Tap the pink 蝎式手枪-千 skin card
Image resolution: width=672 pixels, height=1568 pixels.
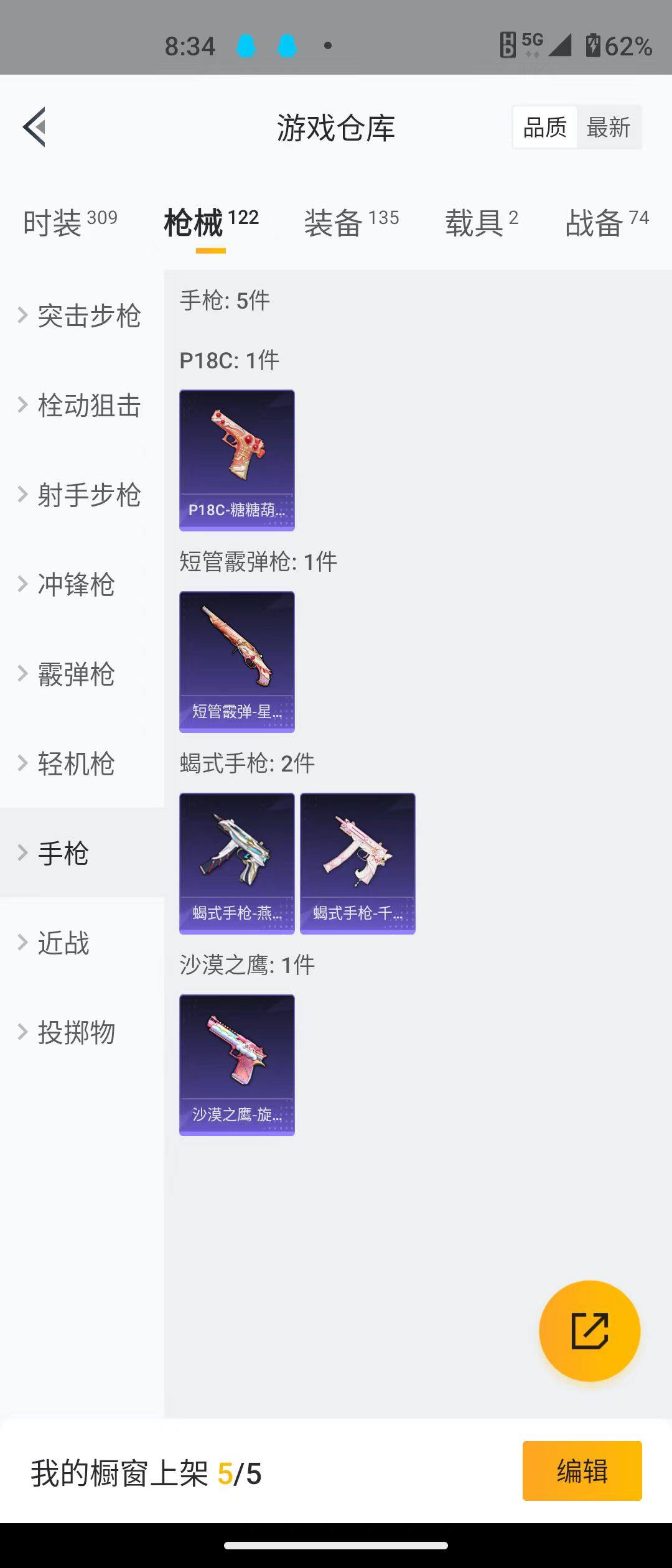pyautogui.click(x=357, y=864)
